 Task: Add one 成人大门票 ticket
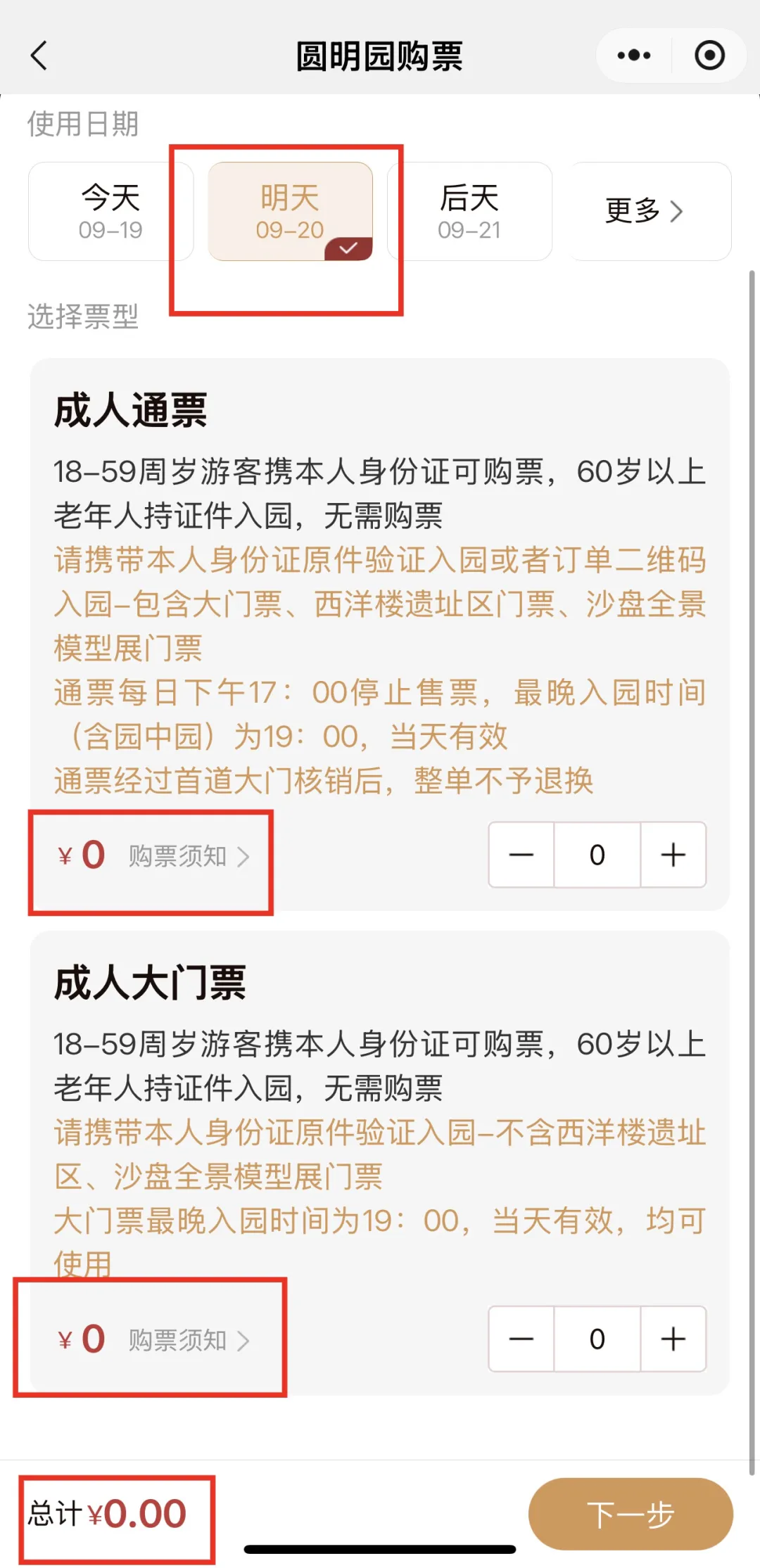(x=673, y=1339)
